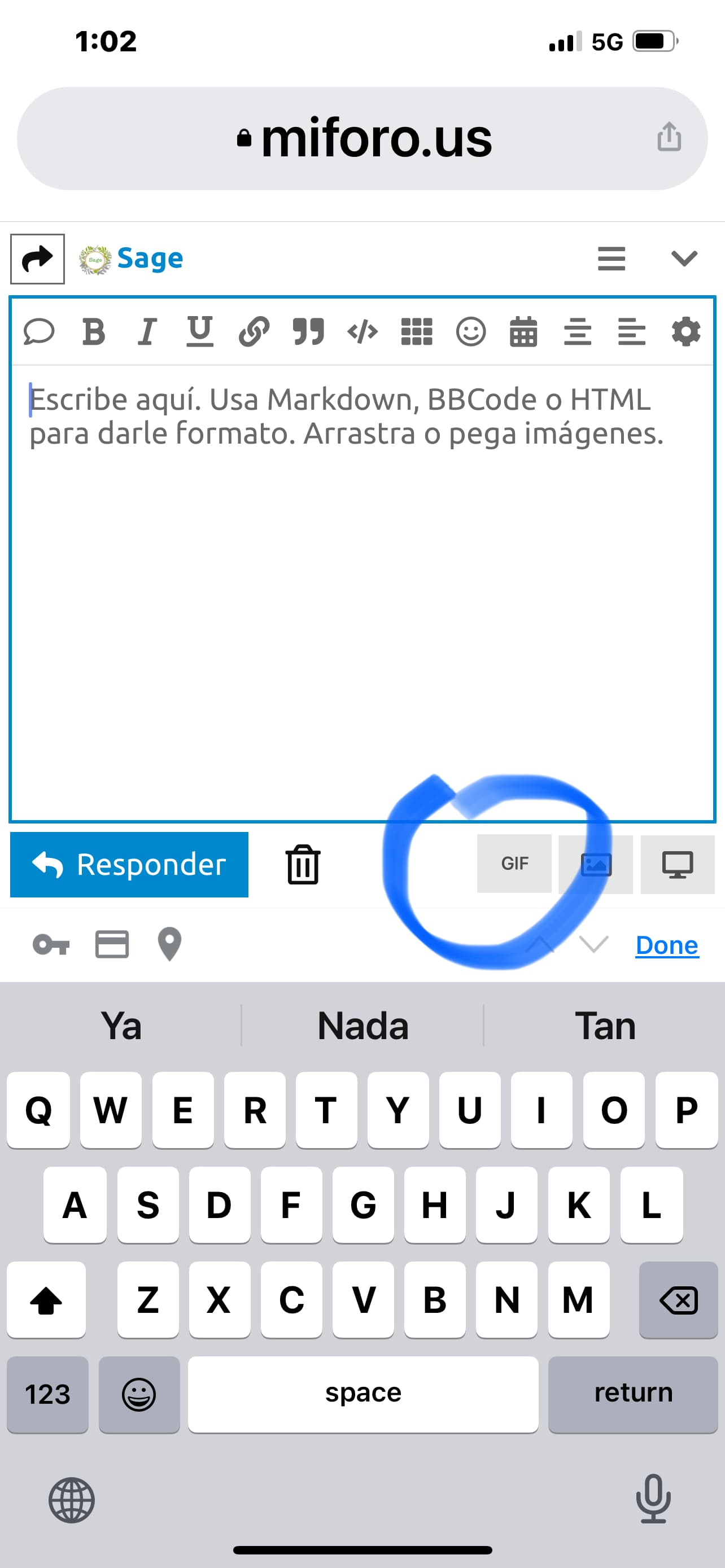This screenshot has width=725, height=1568.
Task: Open the emoji smiley picker
Action: (470, 332)
